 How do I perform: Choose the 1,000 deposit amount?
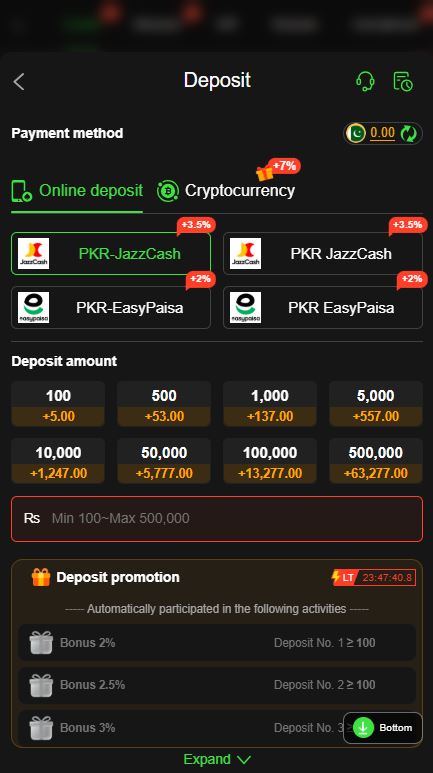(x=270, y=404)
